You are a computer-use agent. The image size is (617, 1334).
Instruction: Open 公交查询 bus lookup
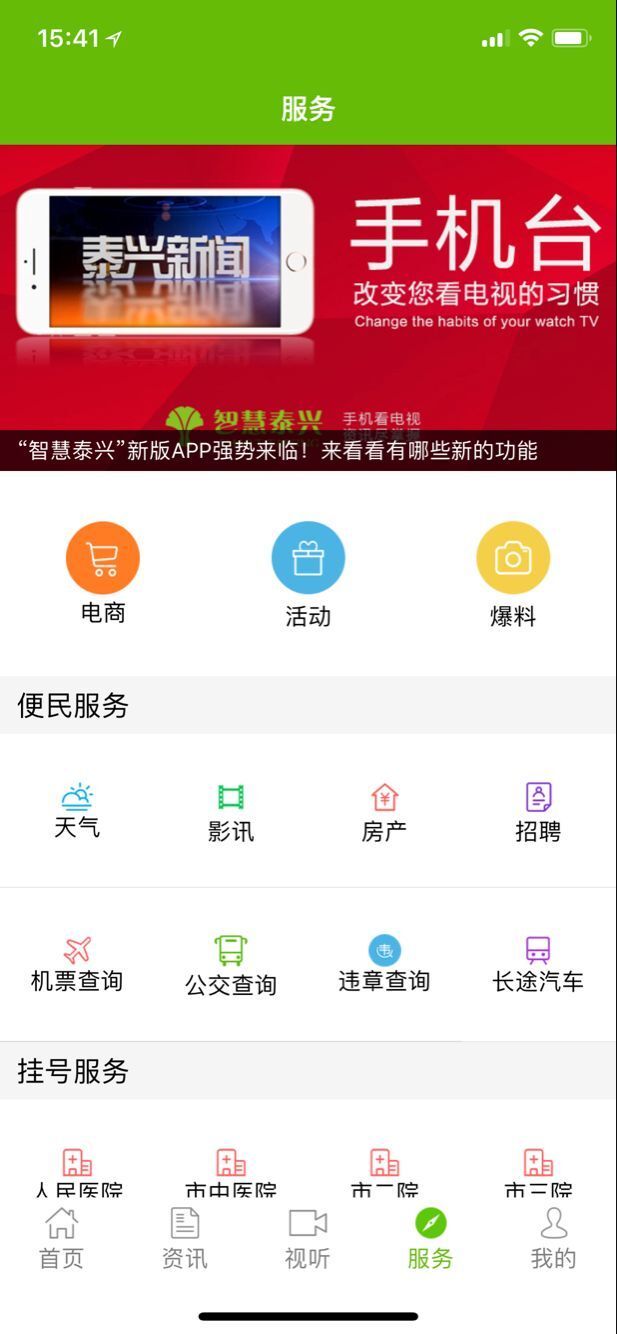231,964
